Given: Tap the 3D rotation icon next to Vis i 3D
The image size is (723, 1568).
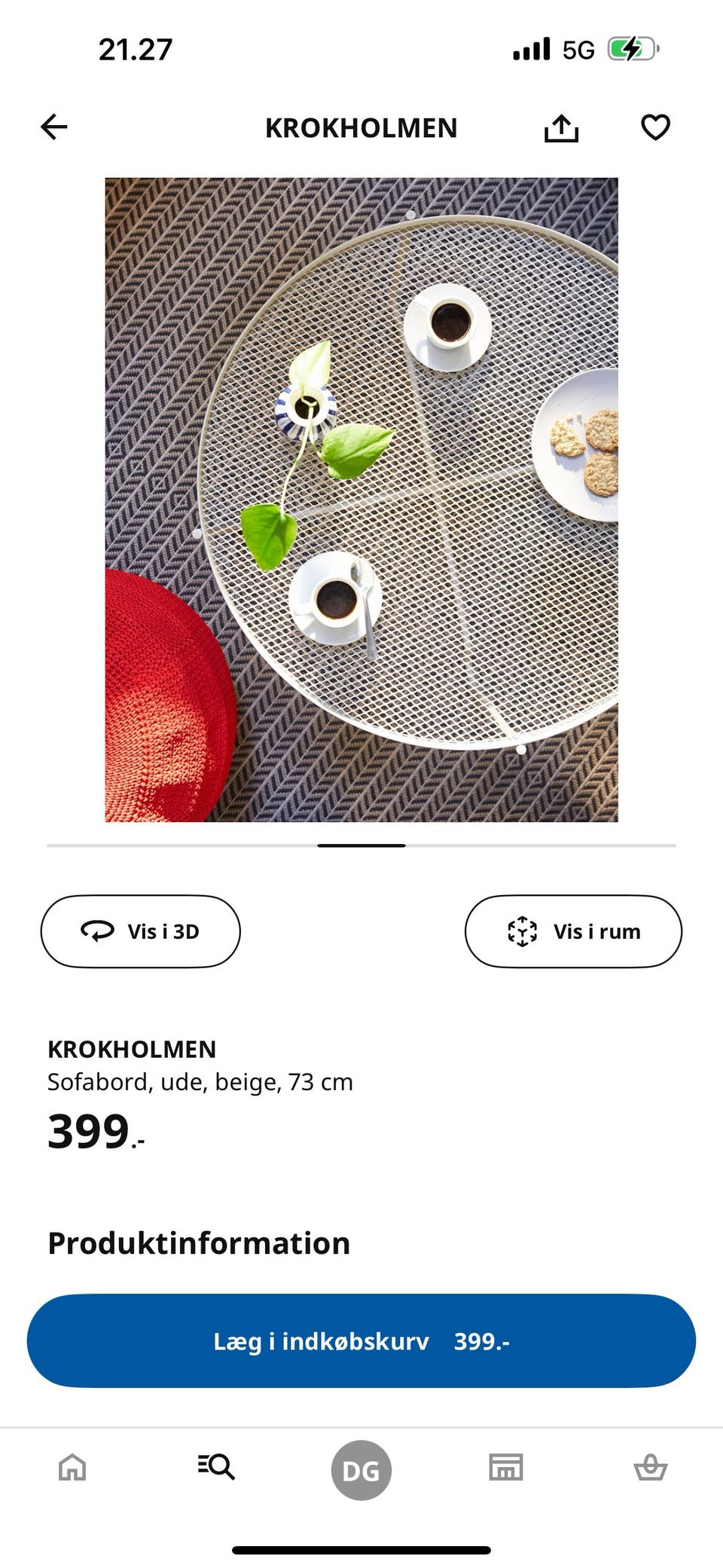Looking at the screenshot, I should [x=97, y=931].
